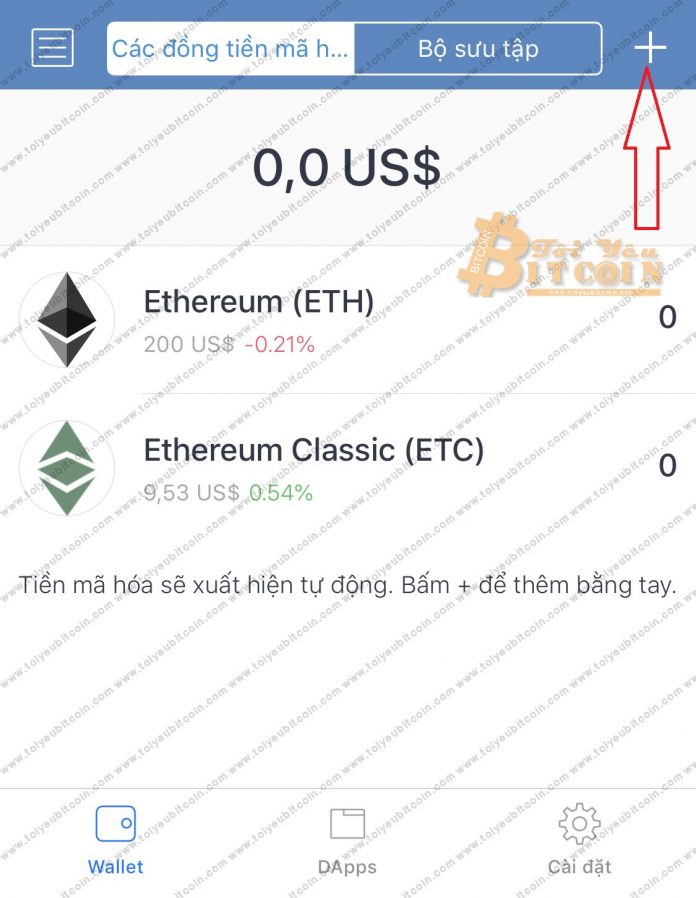Open the Cài đặt settings tab
Viewport: 696px width, 898px height.
pos(579,842)
